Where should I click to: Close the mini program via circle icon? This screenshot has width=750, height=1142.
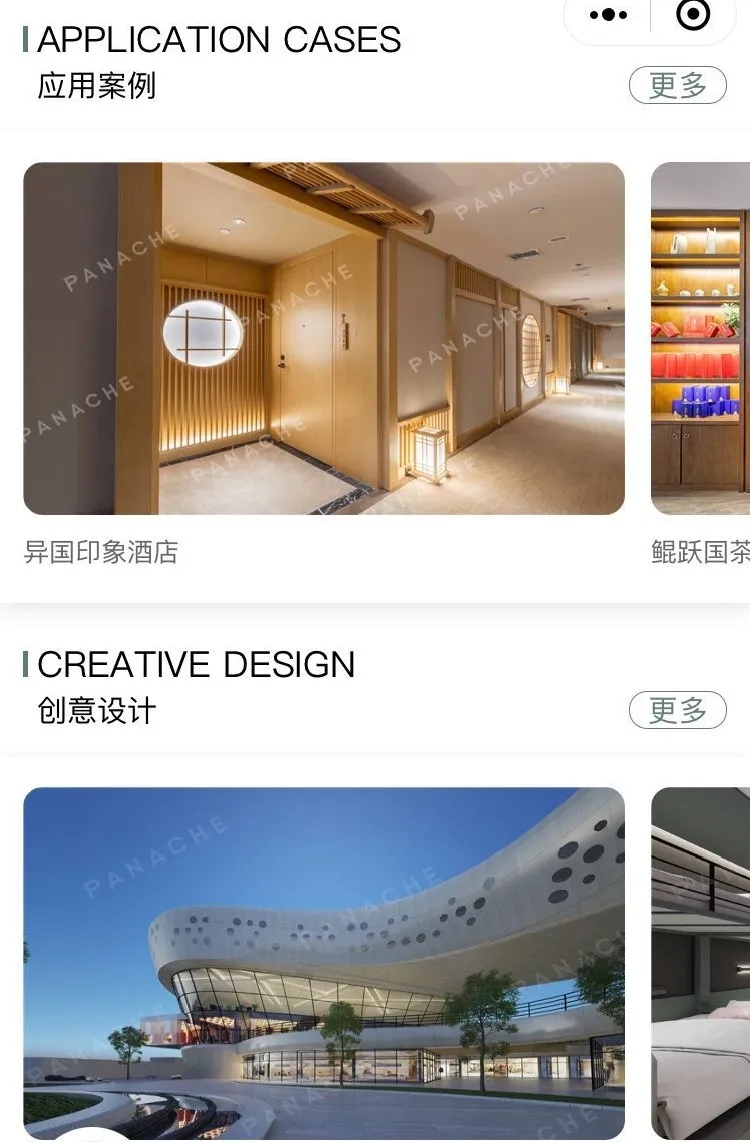(693, 15)
